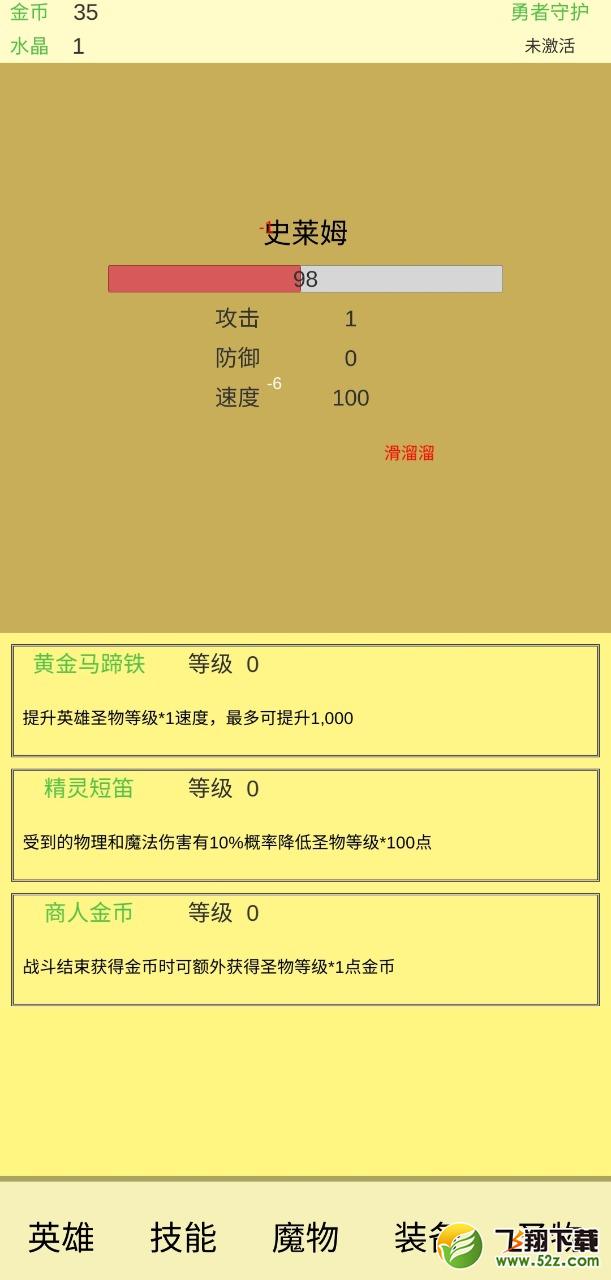
Task: Open the 技能 tab
Action: click(x=183, y=1237)
